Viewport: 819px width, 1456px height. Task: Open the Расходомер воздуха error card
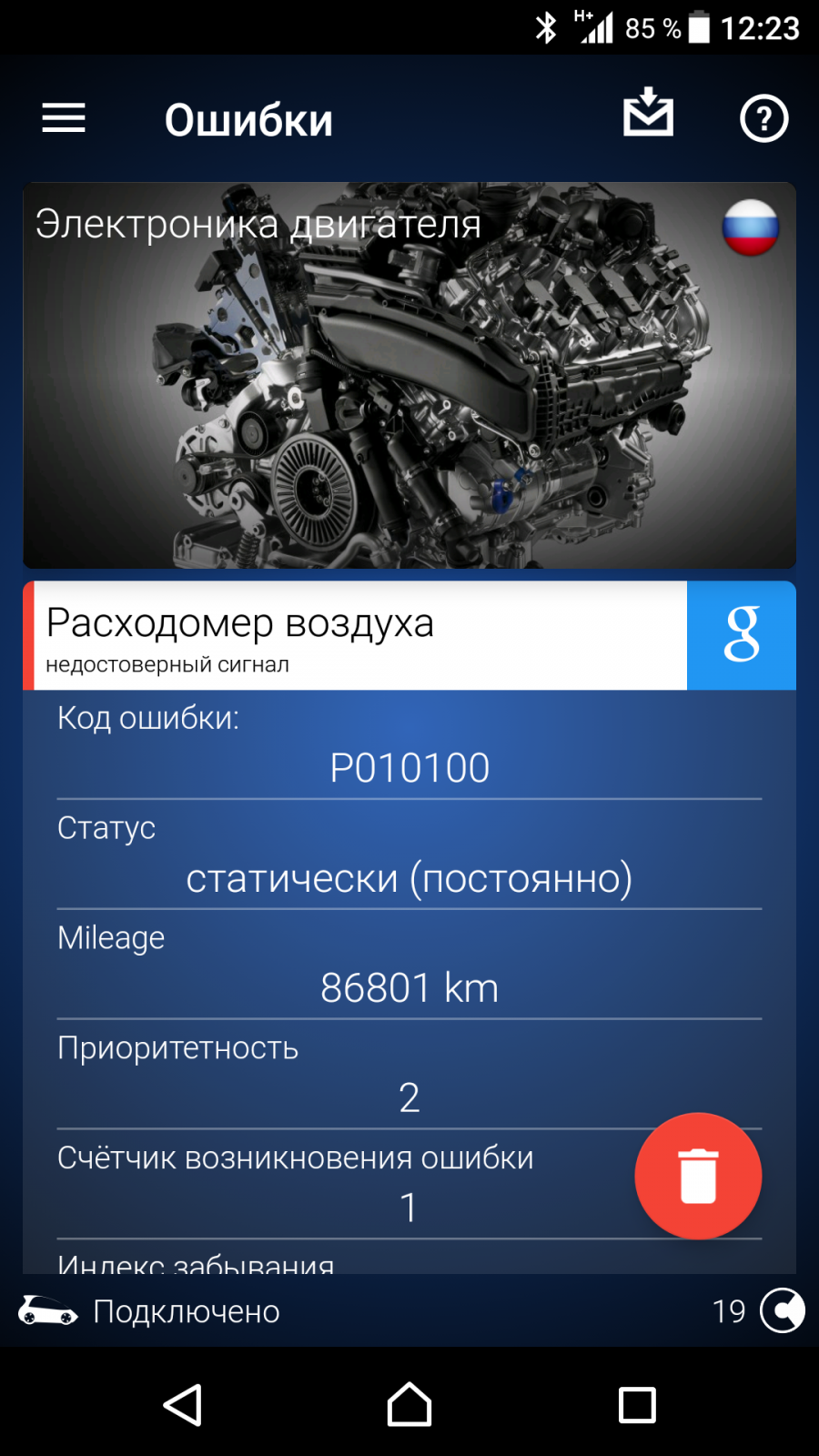pyautogui.click(x=355, y=635)
